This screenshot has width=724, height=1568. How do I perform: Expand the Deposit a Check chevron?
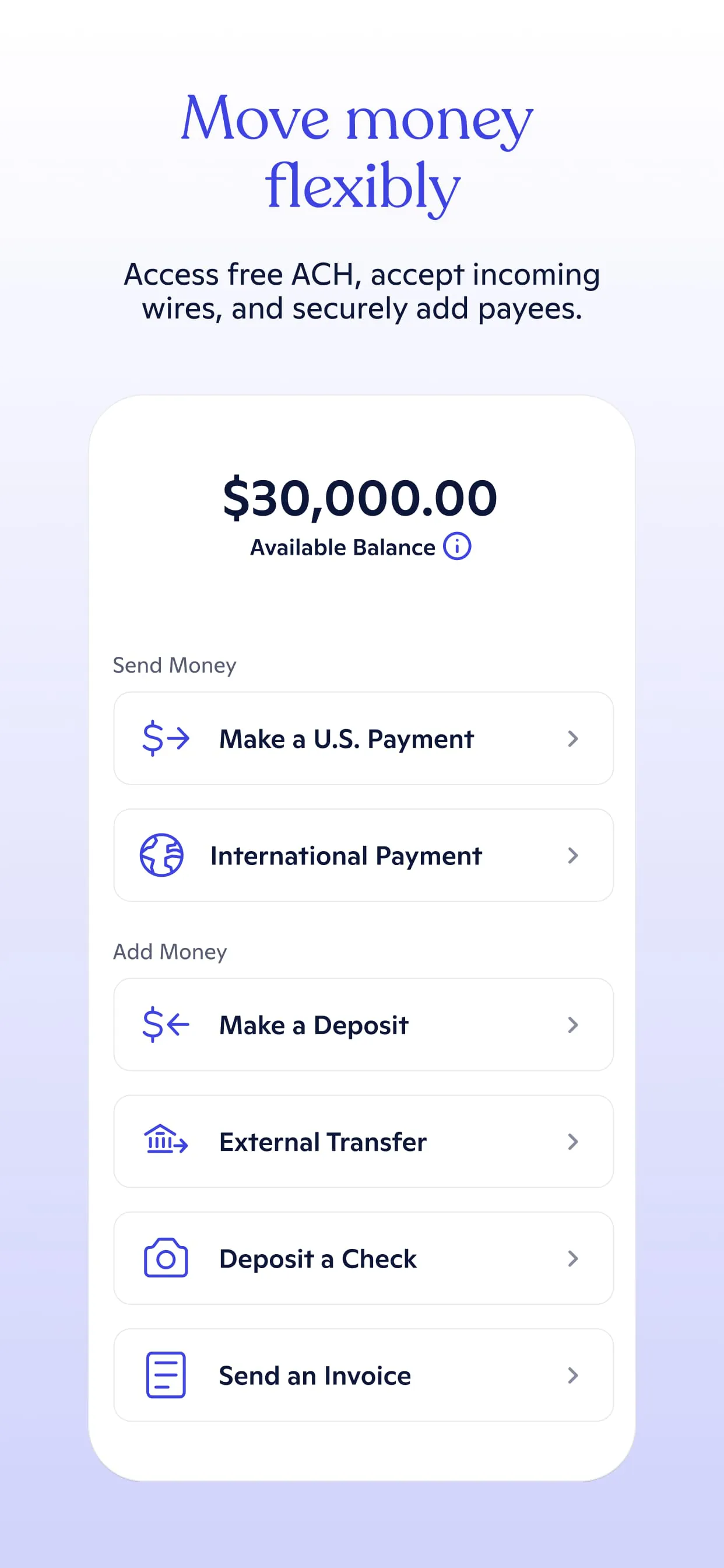point(572,1258)
